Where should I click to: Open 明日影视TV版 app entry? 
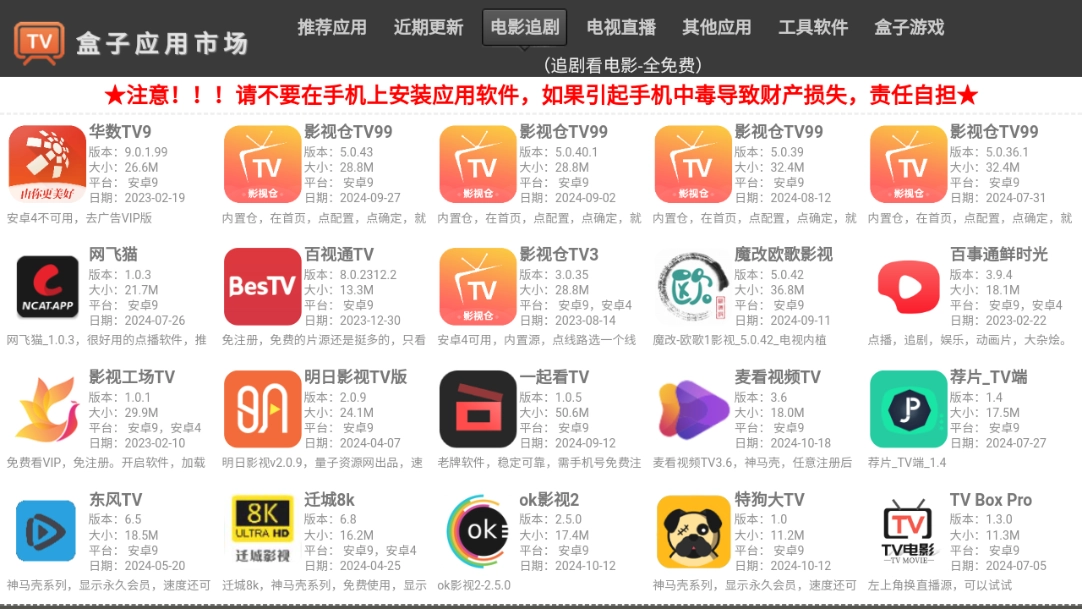click(x=263, y=409)
